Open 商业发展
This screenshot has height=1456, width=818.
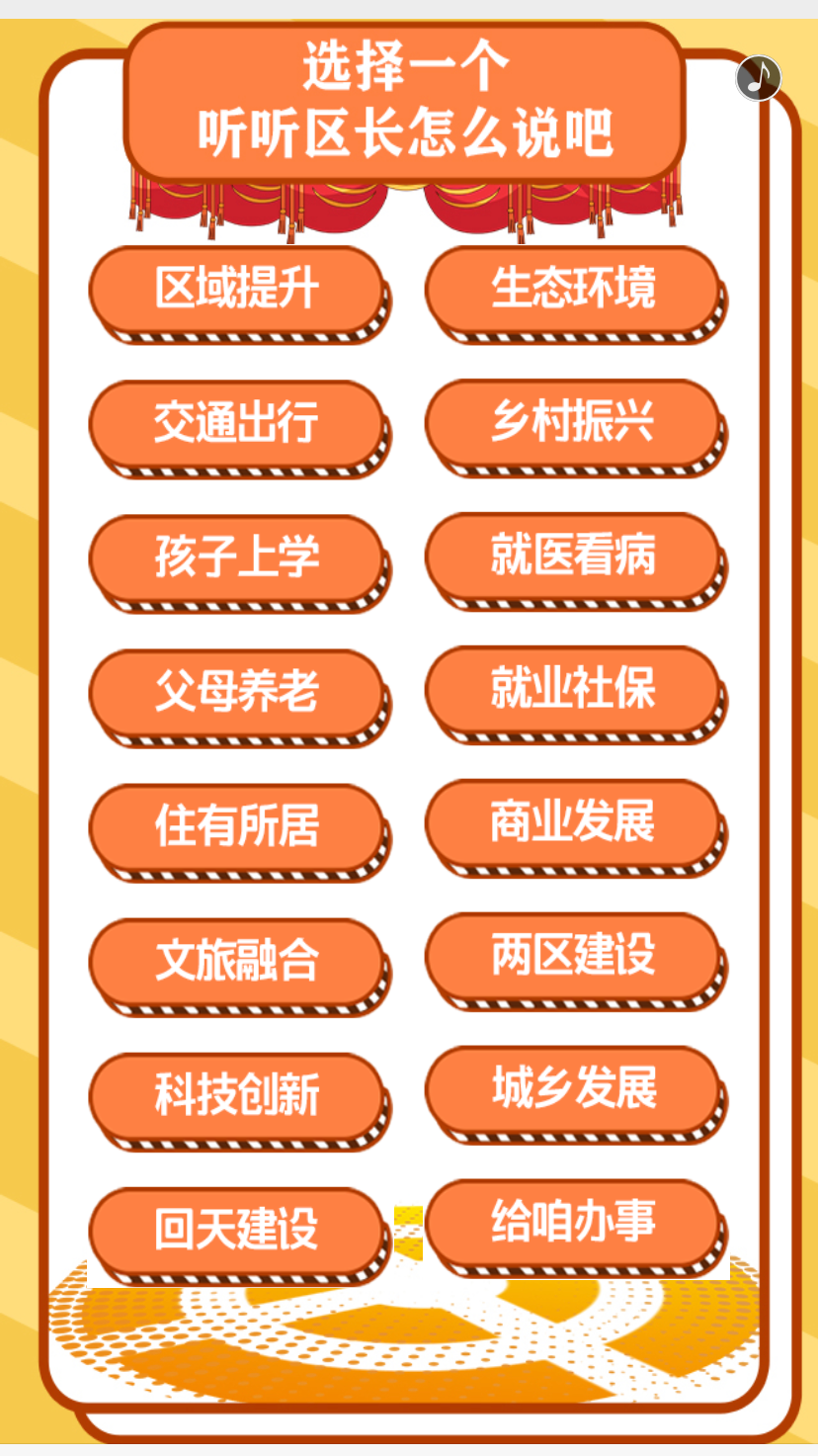click(573, 822)
